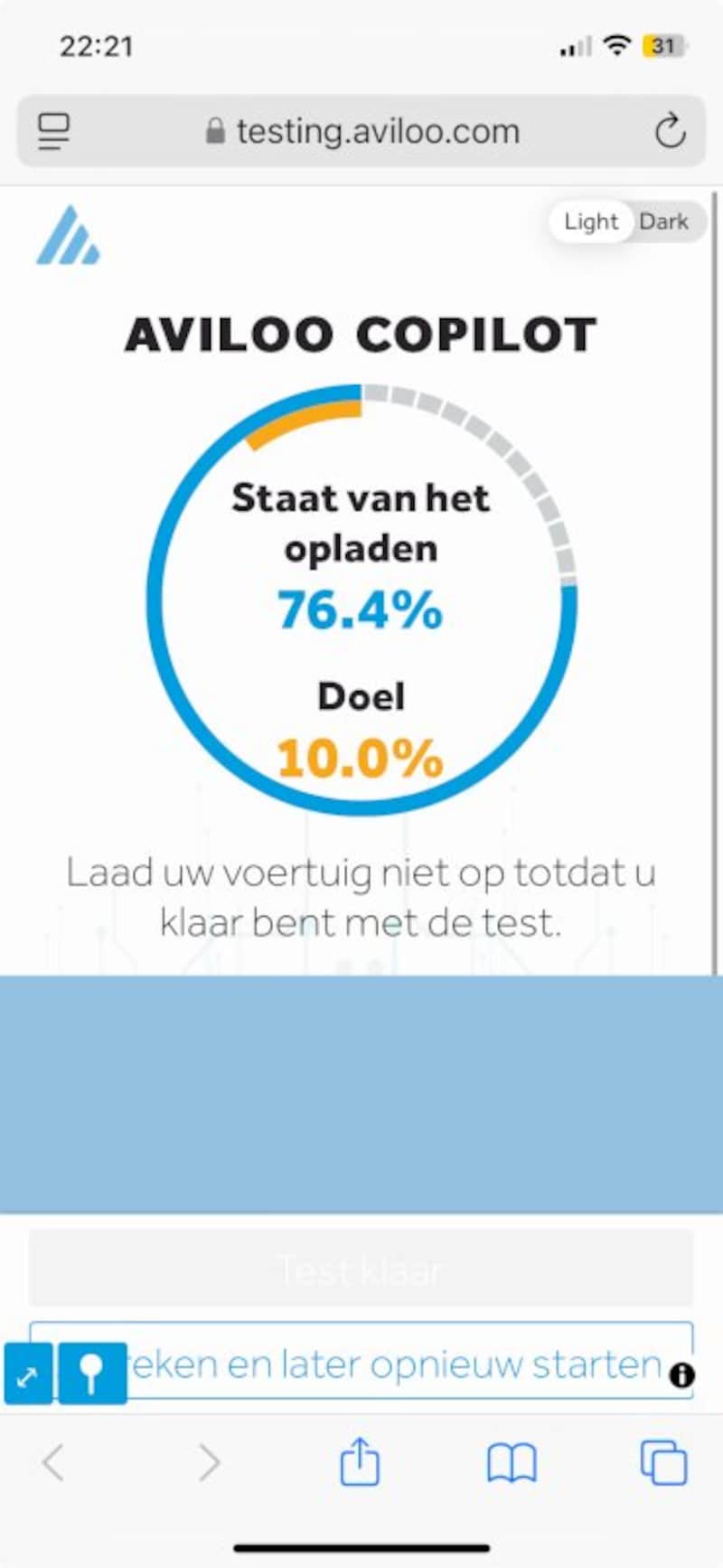Go back to the previous page
Image resolution: width=723 pixels, height=1568 pixels.
pyautogui.click(x=54, y=1462)
